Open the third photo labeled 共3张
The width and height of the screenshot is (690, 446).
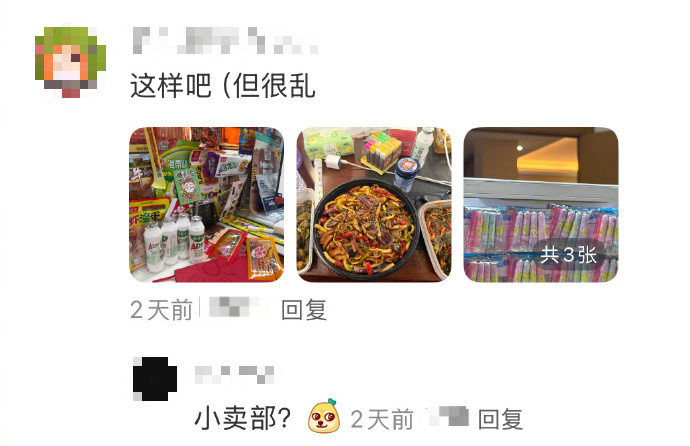click(x=541, y=205)
